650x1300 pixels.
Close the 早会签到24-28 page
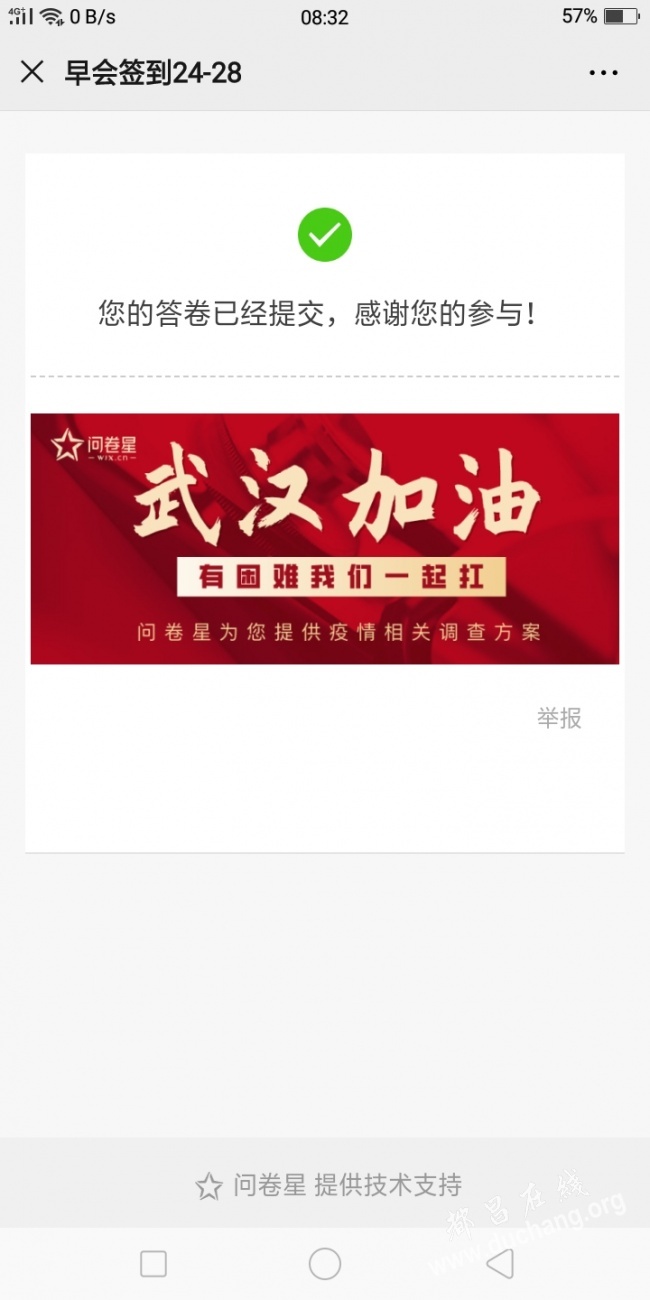click(32, 72)
